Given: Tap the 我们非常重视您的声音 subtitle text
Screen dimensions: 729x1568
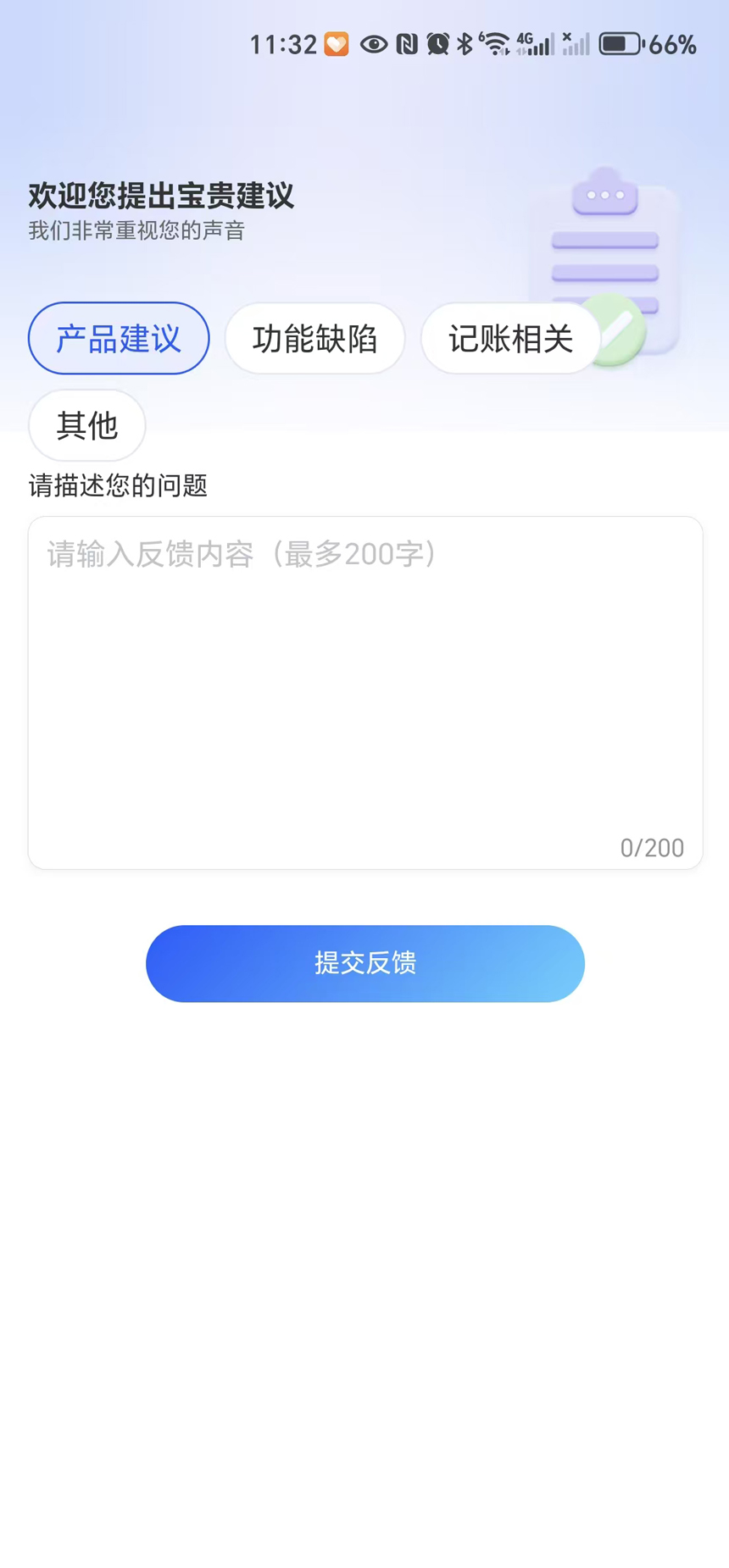Looking at the screenshot, I should 136,230.
